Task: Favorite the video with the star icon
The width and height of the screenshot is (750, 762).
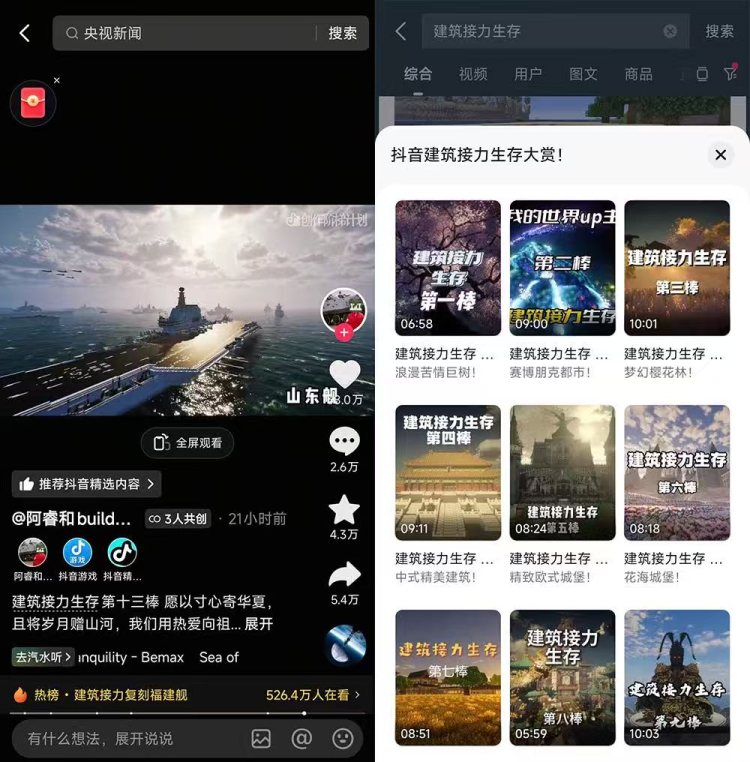Action: pos(344,509)
